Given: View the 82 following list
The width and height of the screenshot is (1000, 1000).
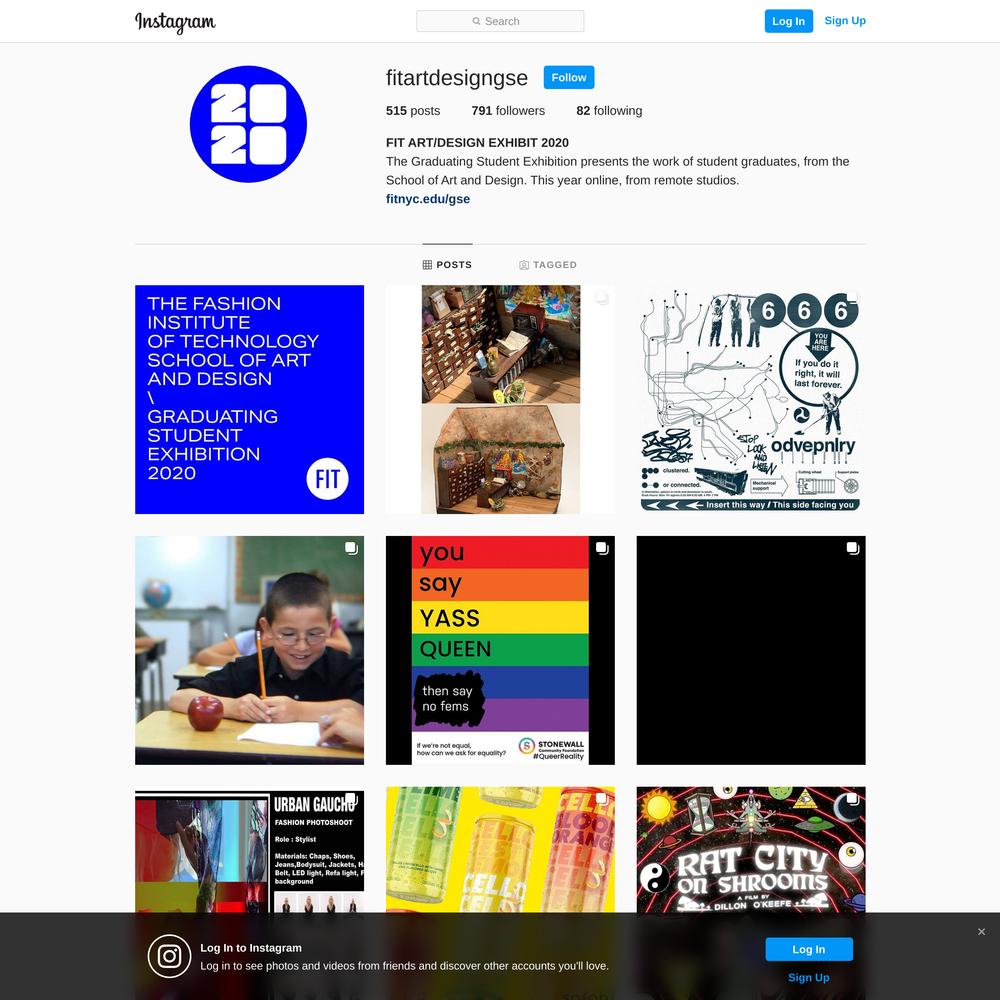Looking at the screenshot, I should pyautogui.click(x=609, y=111).
